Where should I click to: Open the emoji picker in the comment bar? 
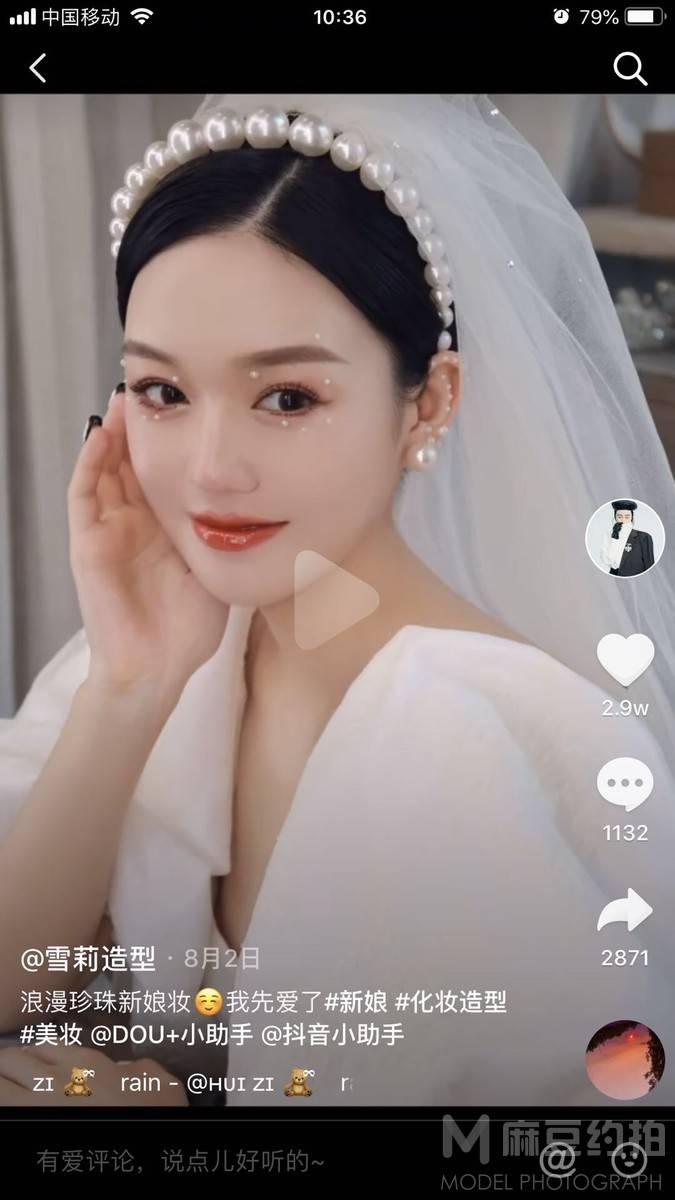[x=629, y=1162]
